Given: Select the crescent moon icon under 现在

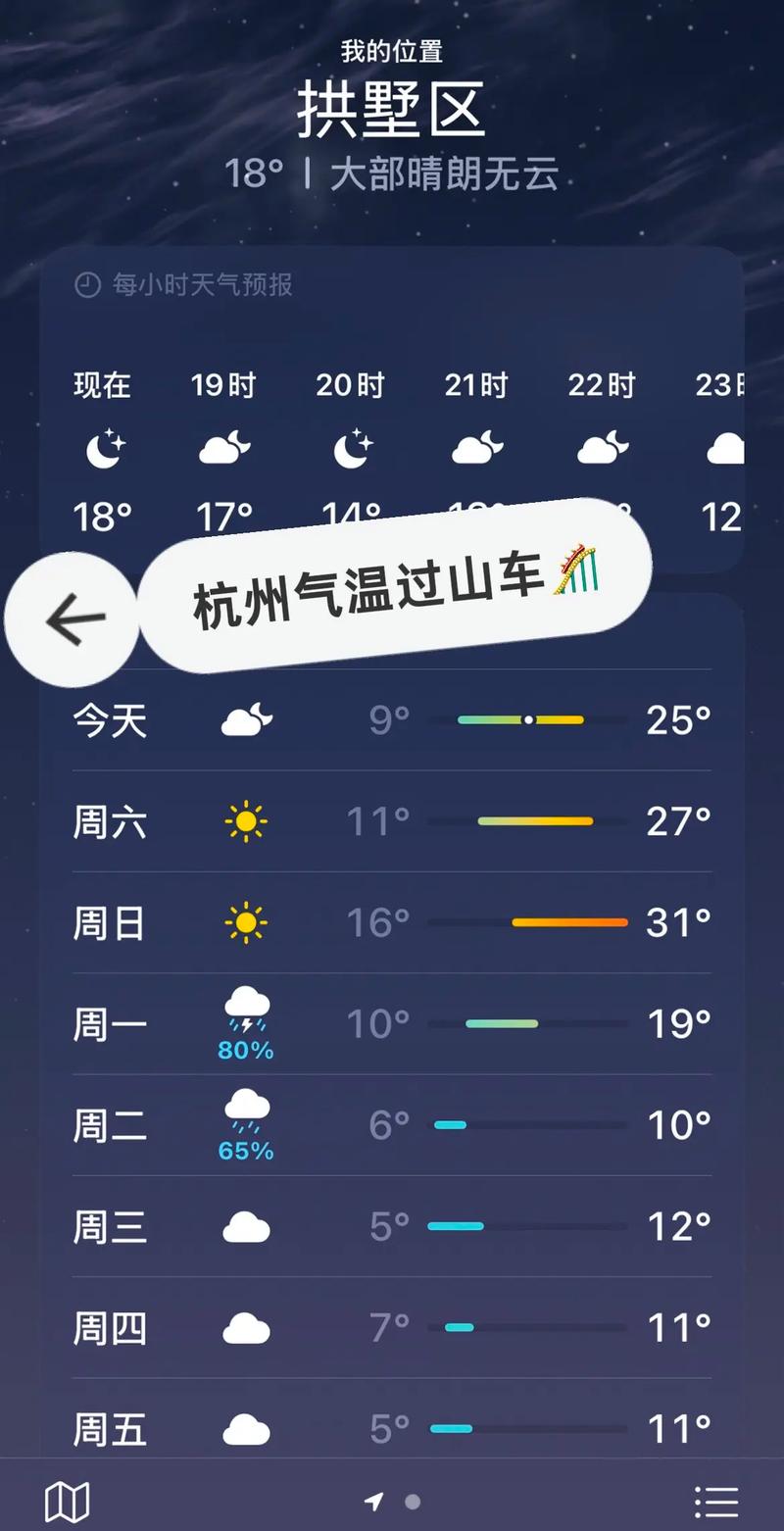Looking at the screenshot, I should click(x=103, y=448).
